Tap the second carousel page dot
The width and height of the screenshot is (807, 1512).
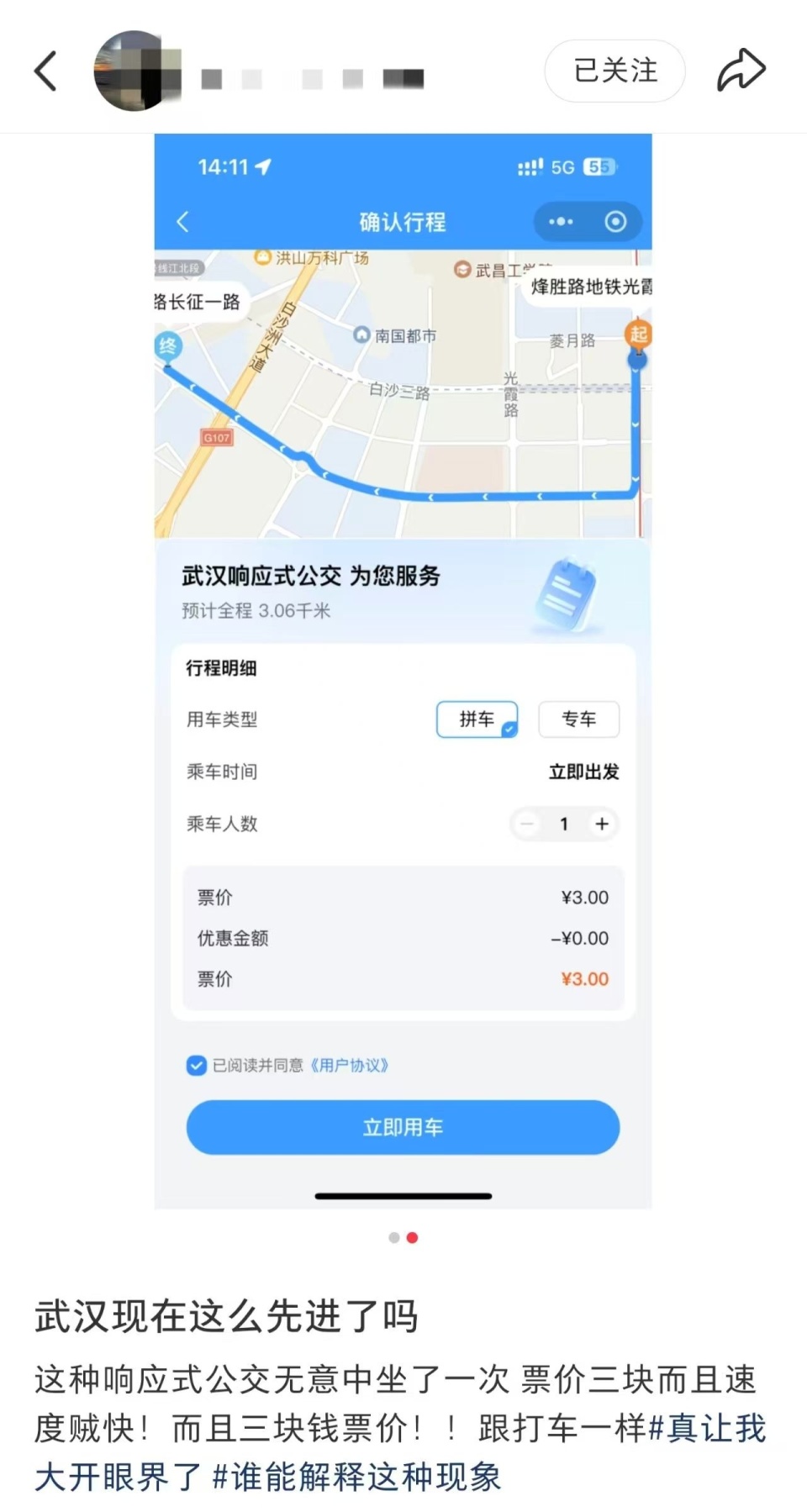[411, 1238]
